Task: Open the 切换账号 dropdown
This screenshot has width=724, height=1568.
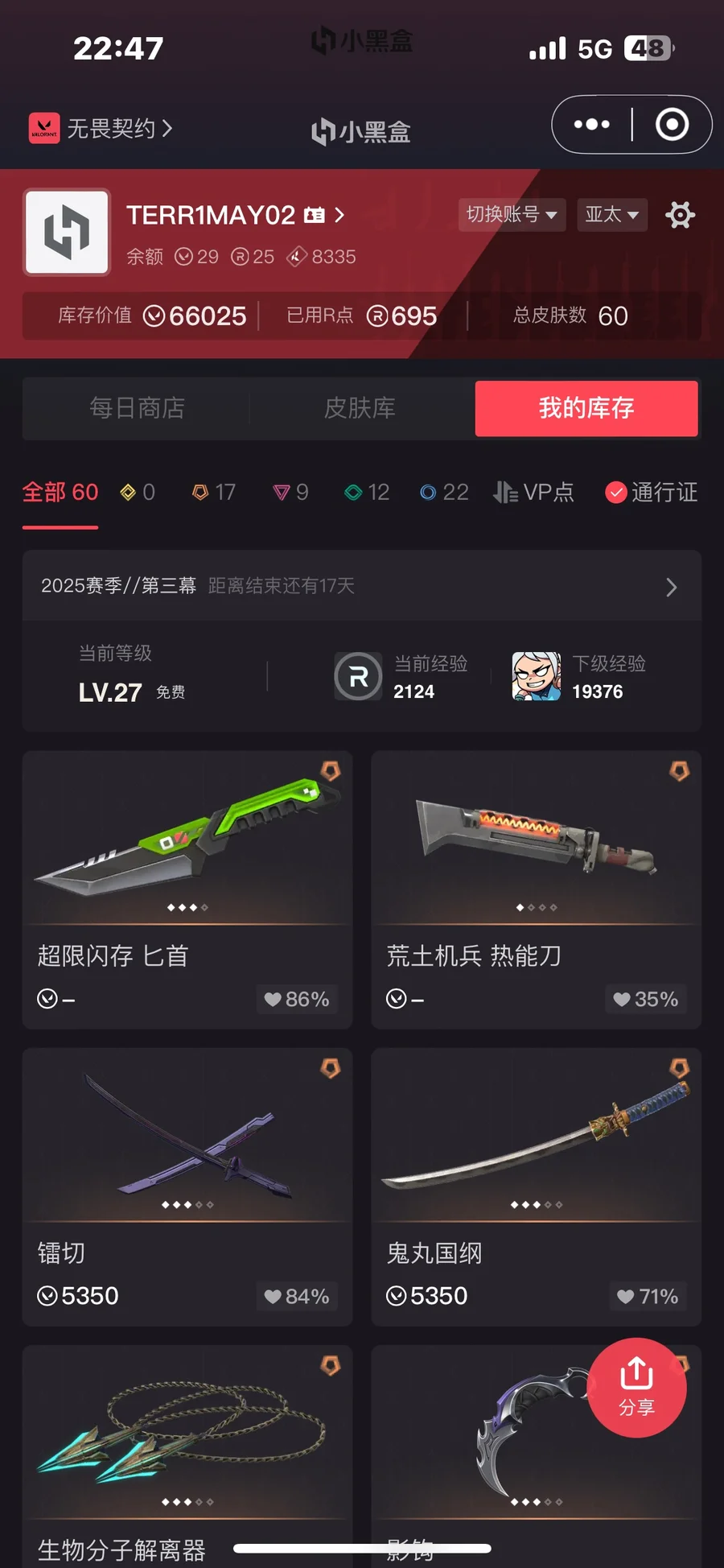Action: pyautogui.click(x=512, y=215)
